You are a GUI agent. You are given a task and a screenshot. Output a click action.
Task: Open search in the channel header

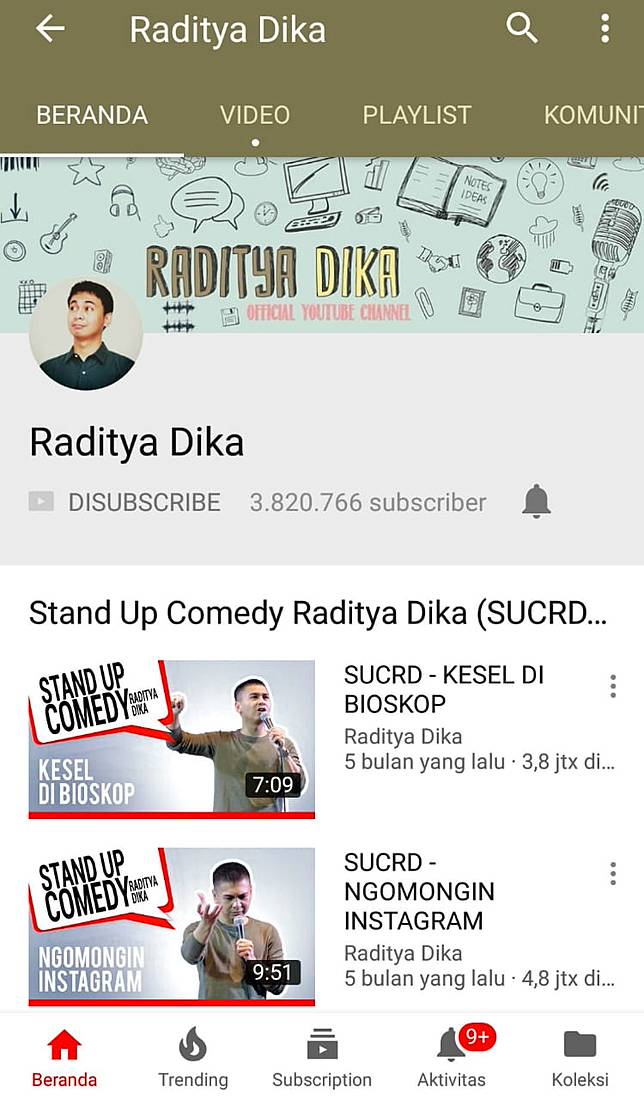click(522, 28)
